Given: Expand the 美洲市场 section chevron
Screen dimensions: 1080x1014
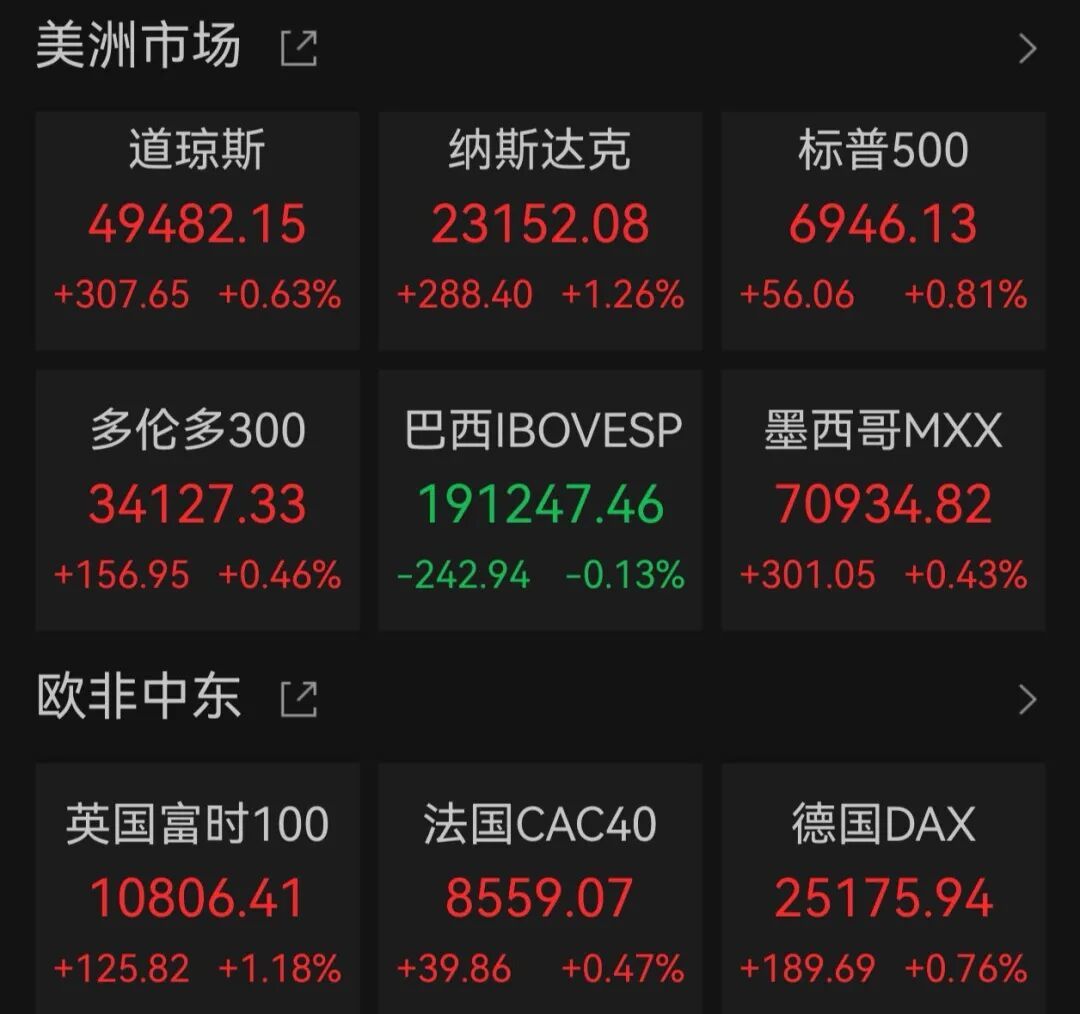Looking at the screenshot, I should click(x=1027, y=48).
